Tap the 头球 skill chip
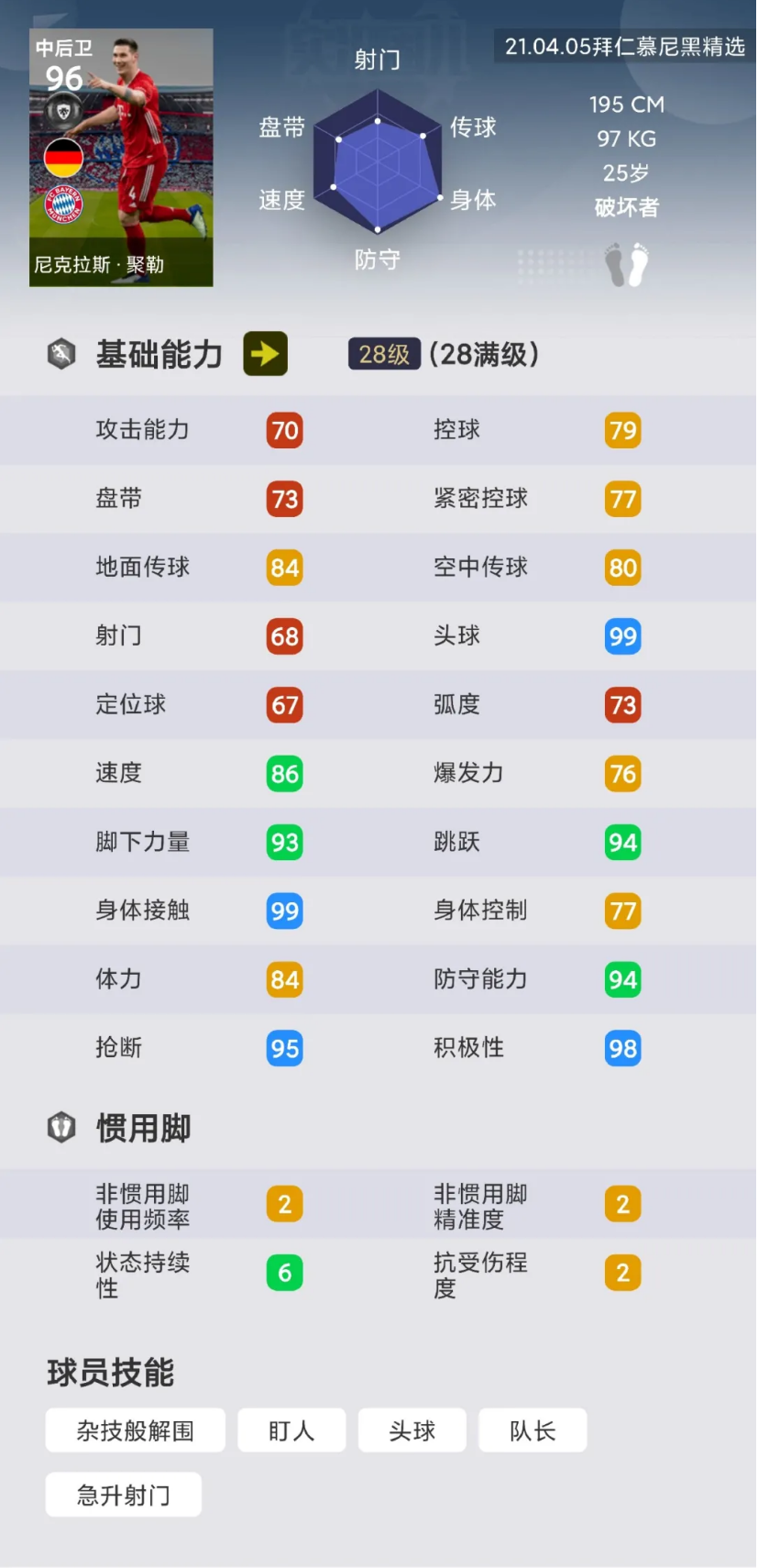758x1568 pixels. click(x=412, y=1430)
